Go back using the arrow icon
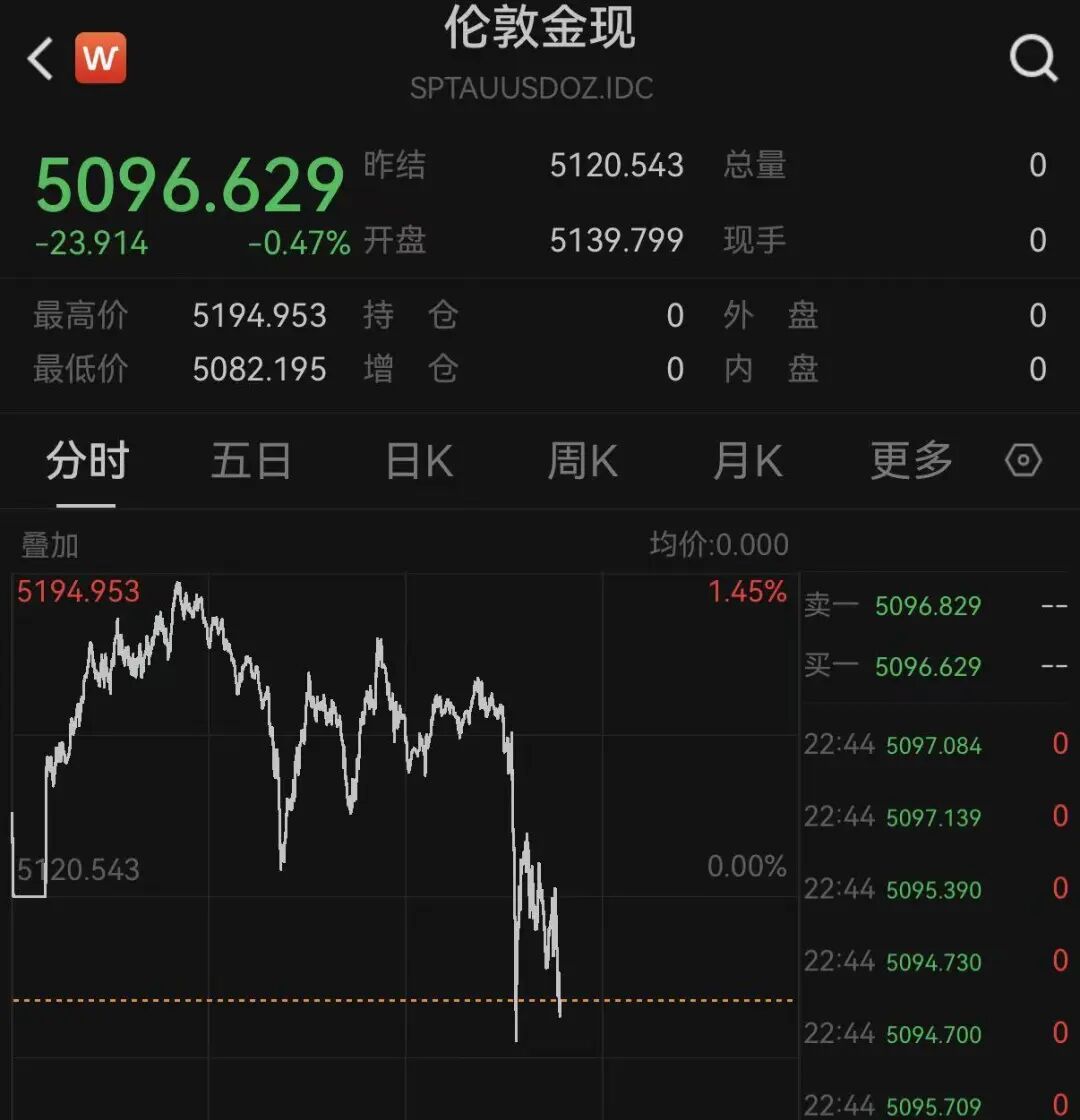Image resolution: width=1080 pixels, height=1120 pixels. pyautogui.click(x=40, y=60)
